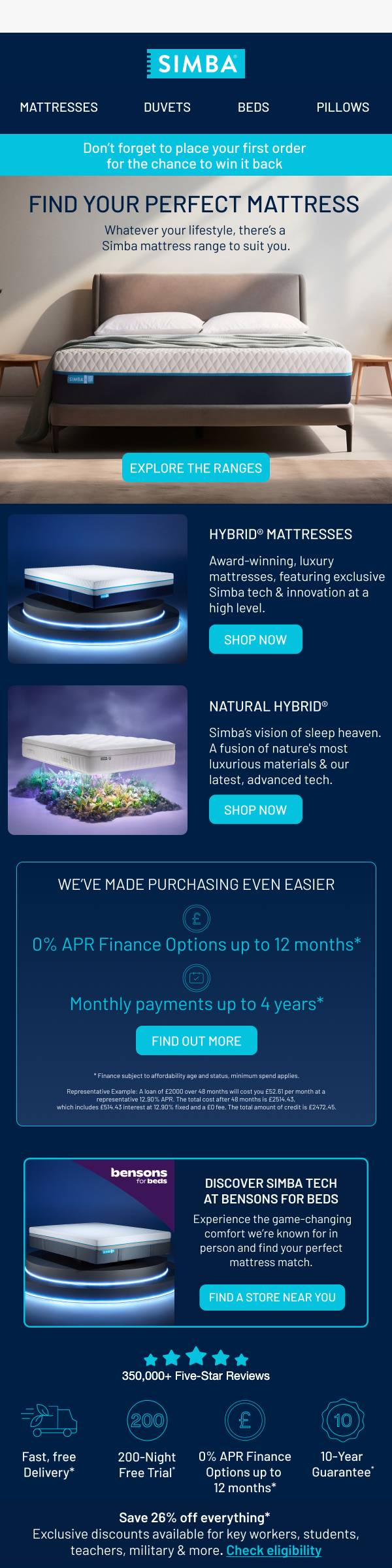Open the PILLOWS category
392x1568 pixels.
(x=343, y=107)
